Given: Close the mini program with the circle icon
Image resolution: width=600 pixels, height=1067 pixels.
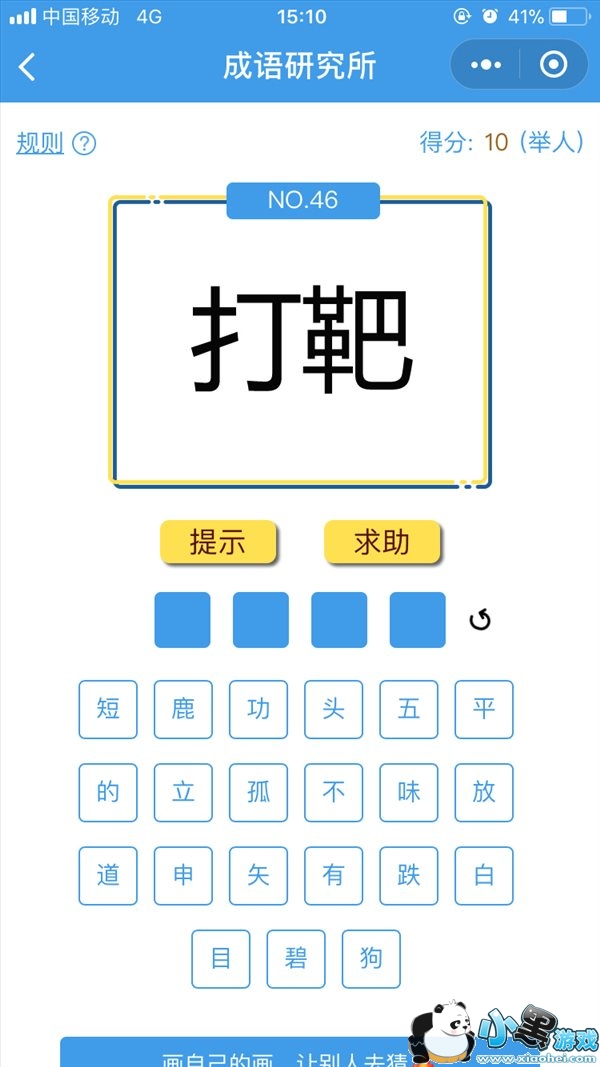Looking at the screenshot, I should point(553,65).
